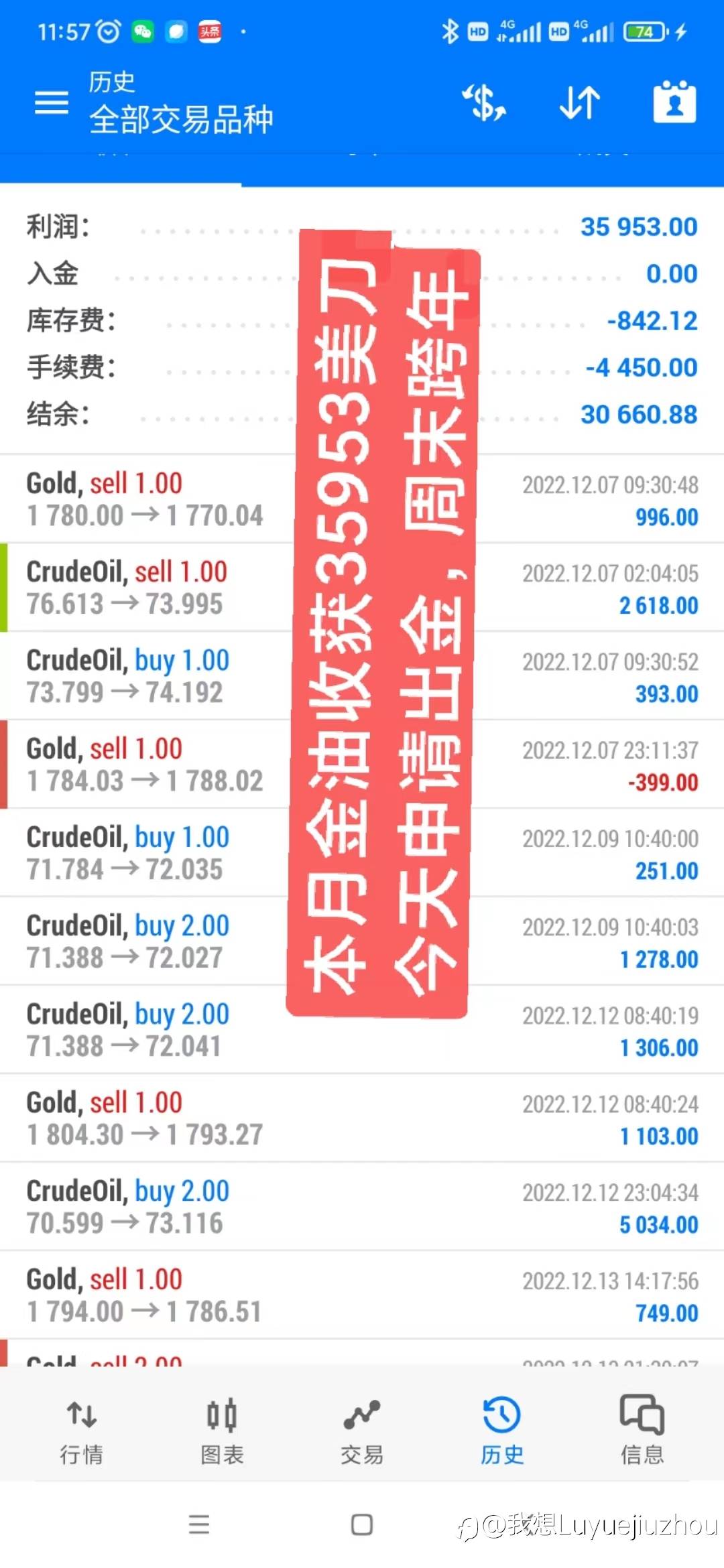Select the 历史 tab
This screenshot has height=1568, width=724.
point(502,1432)
